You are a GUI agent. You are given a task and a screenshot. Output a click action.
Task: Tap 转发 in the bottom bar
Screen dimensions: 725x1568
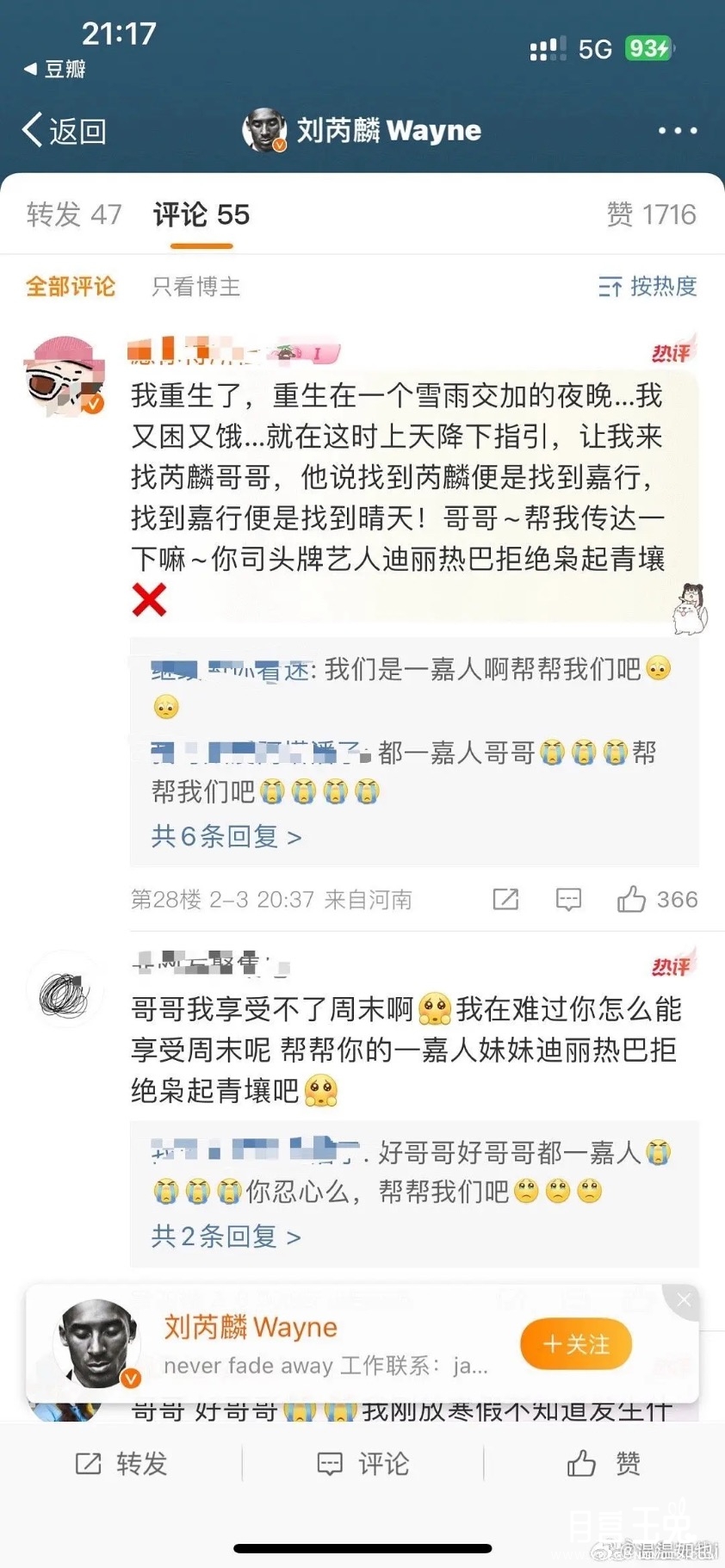pyautogui.click(x=121, y=1463)
